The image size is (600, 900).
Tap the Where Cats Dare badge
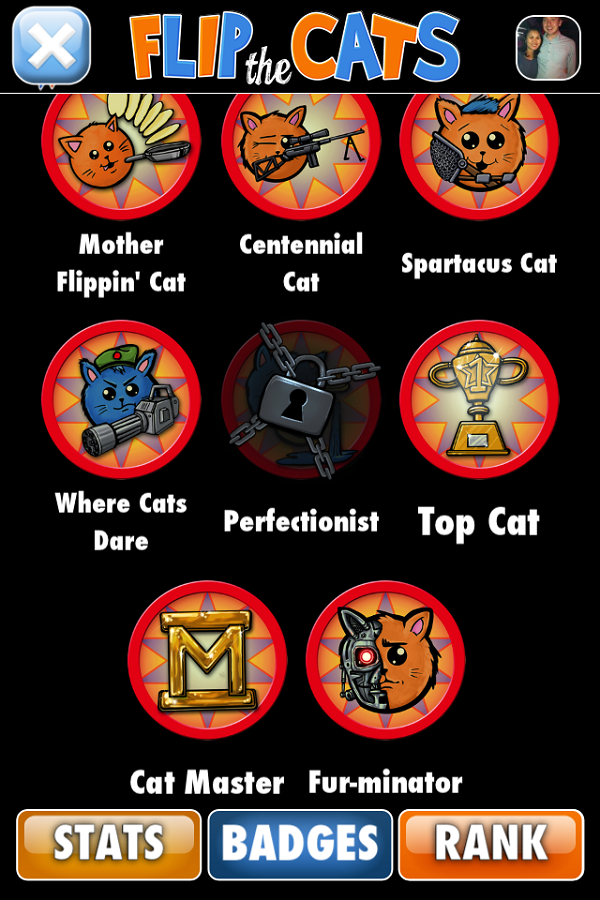coord(121,400)
